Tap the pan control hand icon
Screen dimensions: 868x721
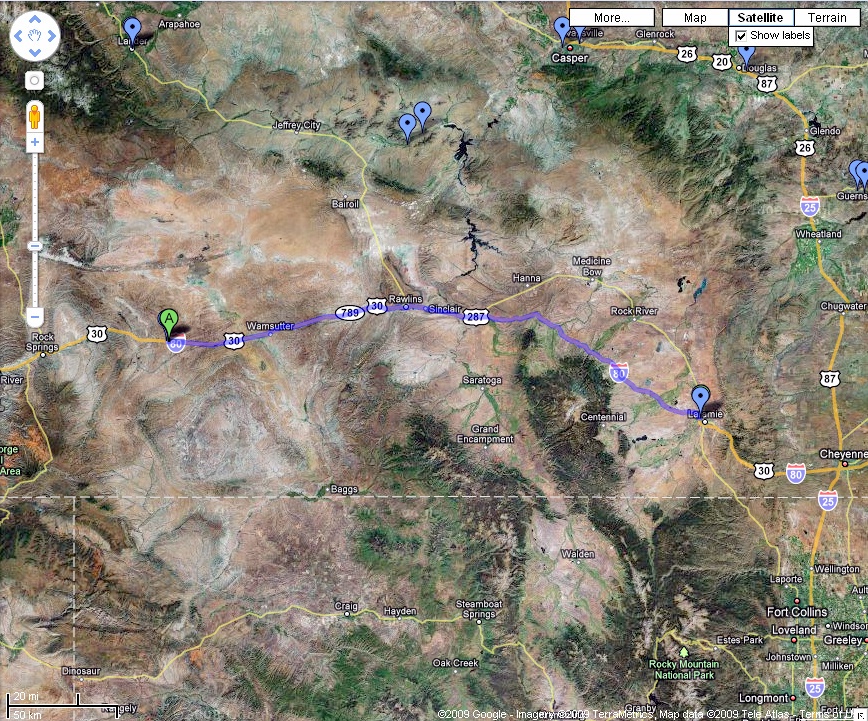tap(34, 36)
